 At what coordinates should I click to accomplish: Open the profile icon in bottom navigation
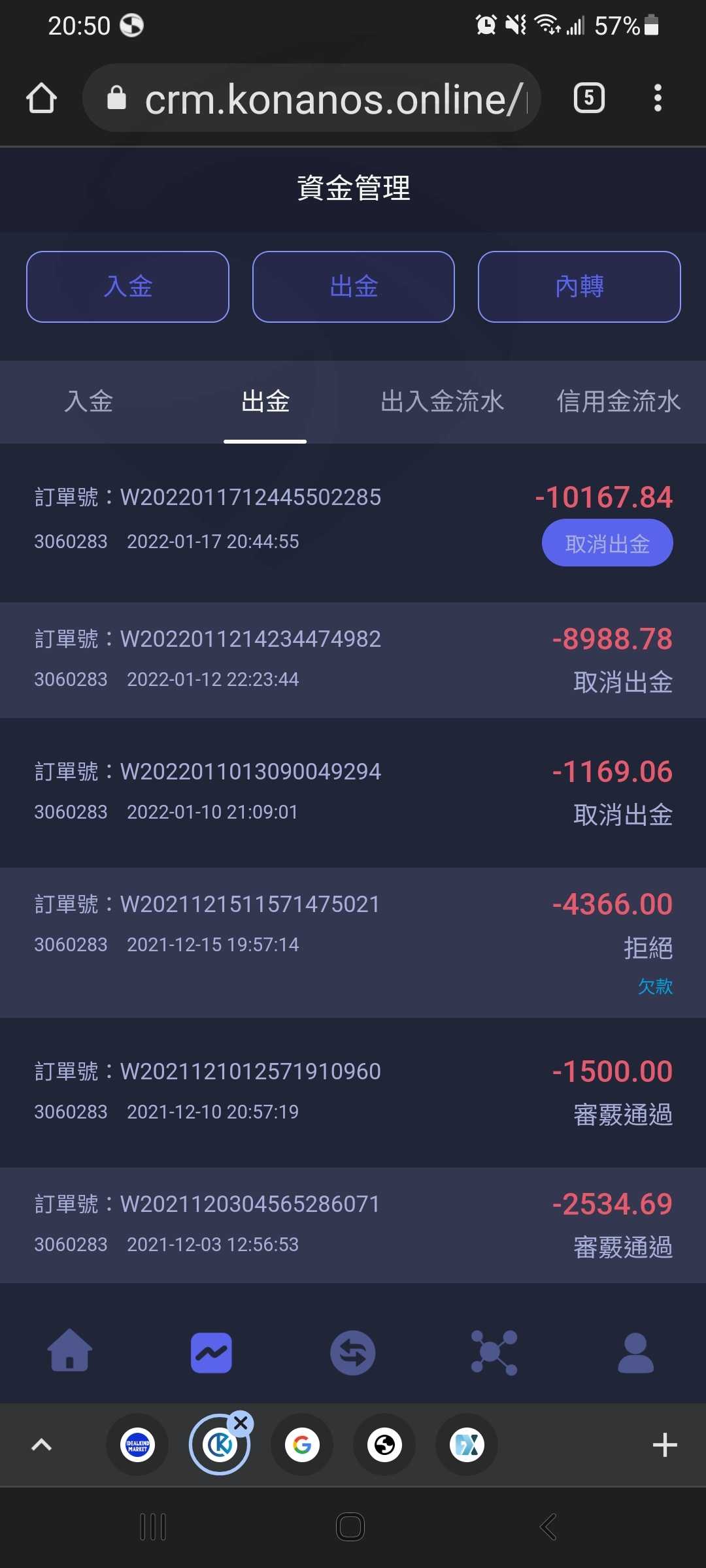tap(635, 1352)
